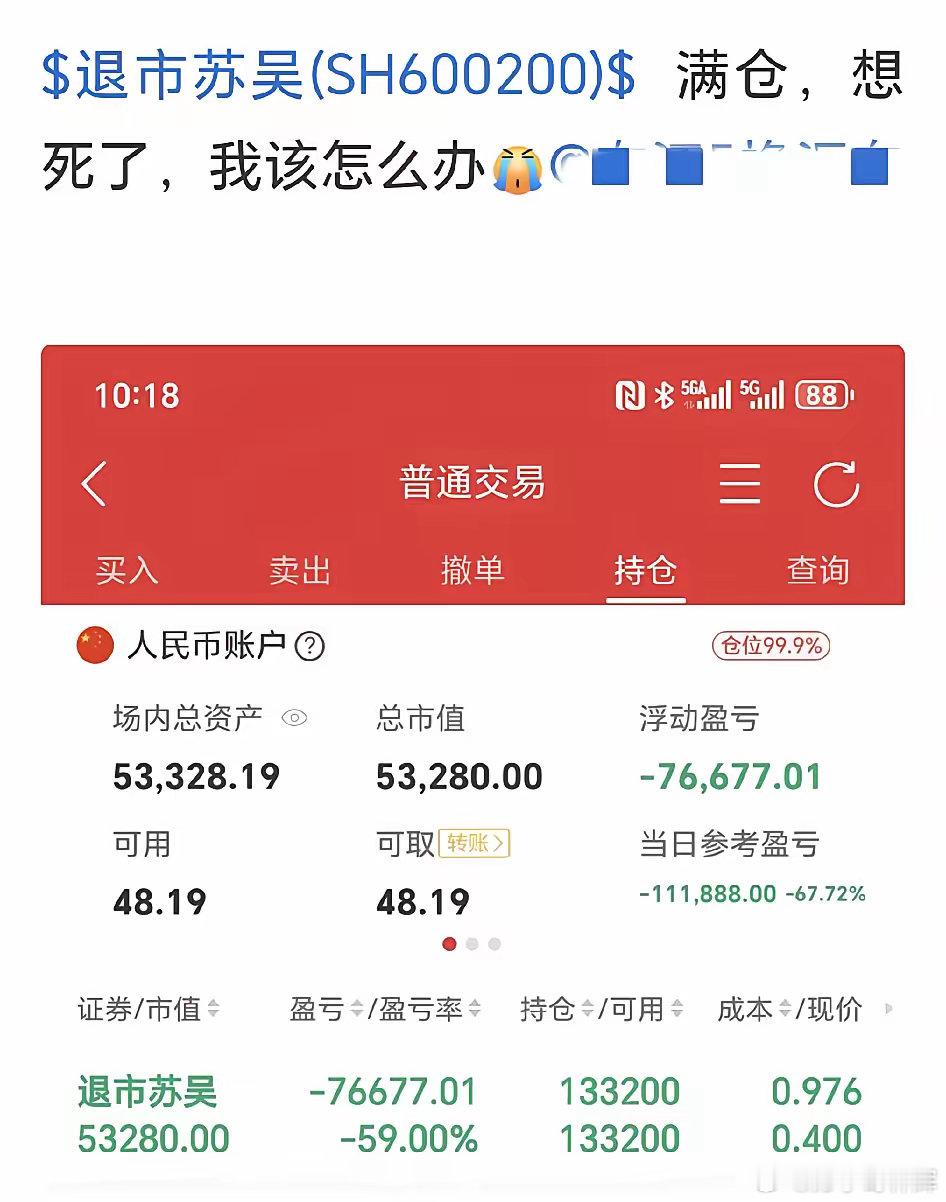Open the help icon next to 人民币账户
946x1202 pixels.
[306, 646]
